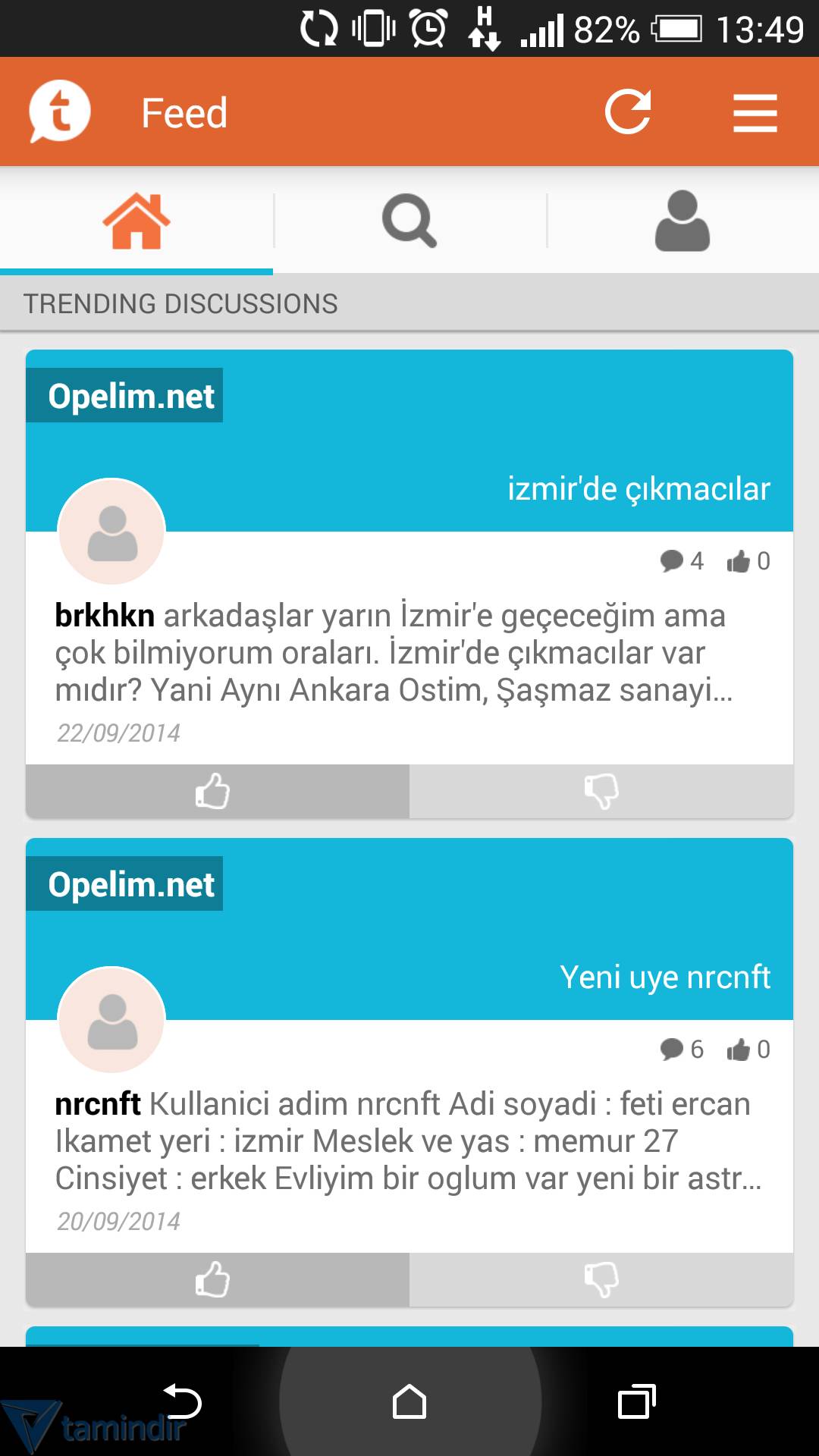This screenshot has height=1456, width=819.
Task: Dislike the post by brkhkn
Action: pos(601,792)
